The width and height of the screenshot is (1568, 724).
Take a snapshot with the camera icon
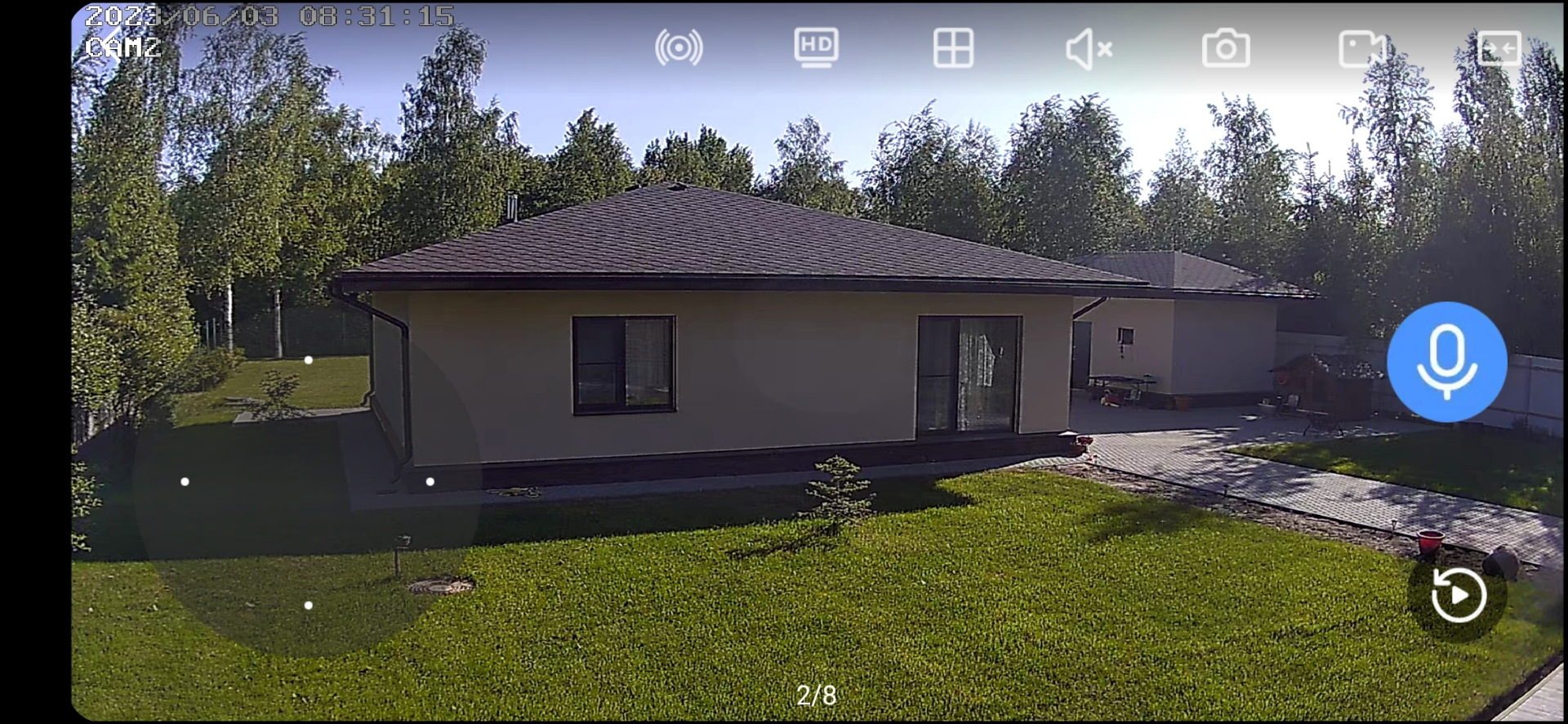(x=1226, y=49)
